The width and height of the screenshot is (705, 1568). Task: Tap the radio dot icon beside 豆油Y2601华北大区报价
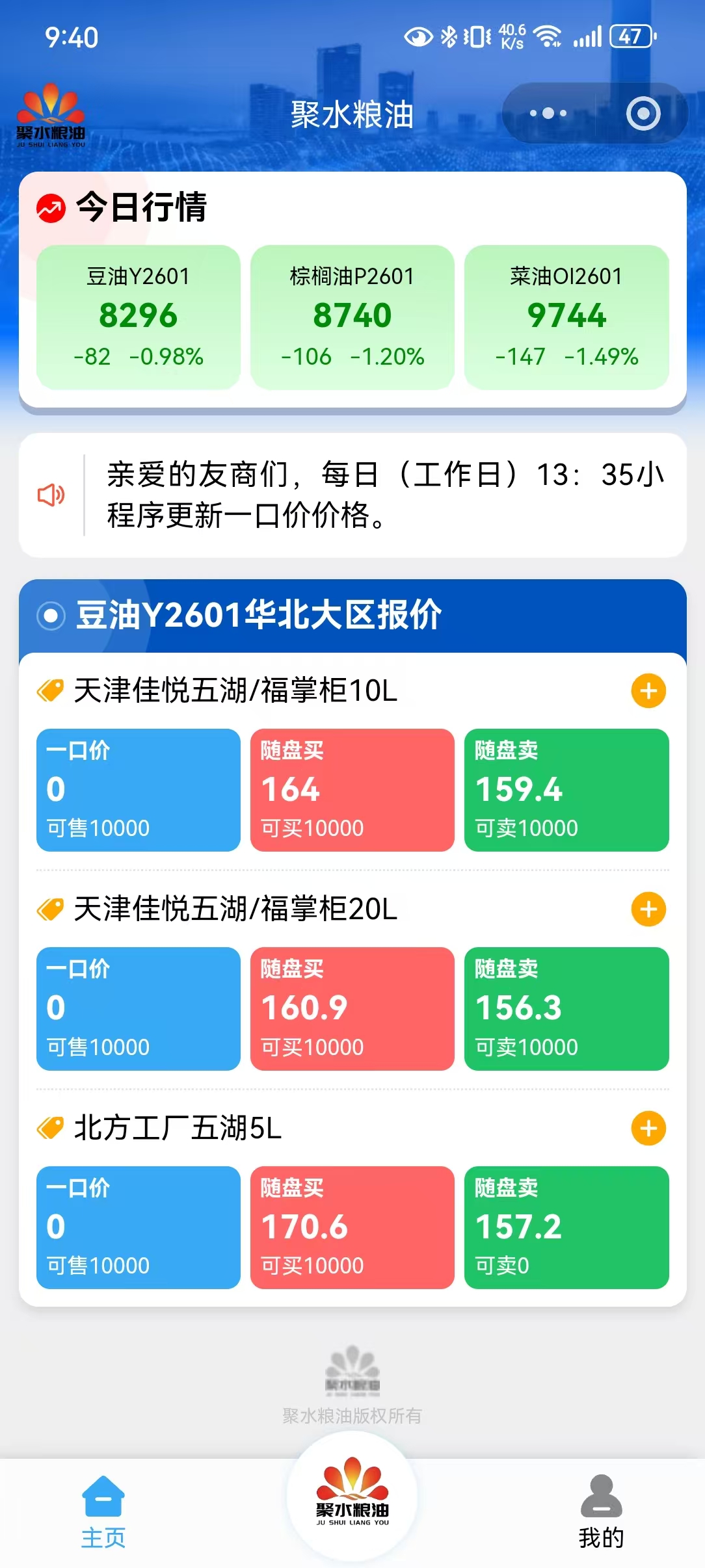click(x=49, y=616)
